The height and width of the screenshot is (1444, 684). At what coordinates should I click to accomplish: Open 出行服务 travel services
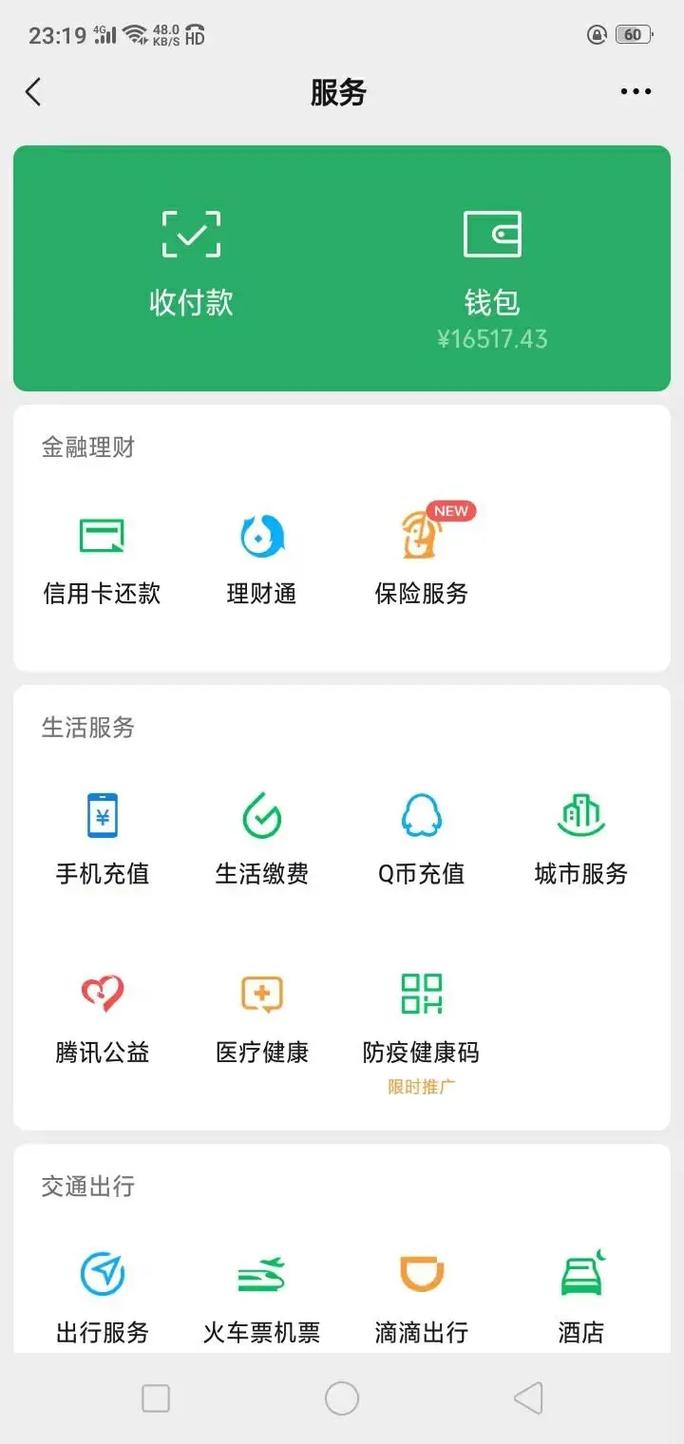[102, 1295]
